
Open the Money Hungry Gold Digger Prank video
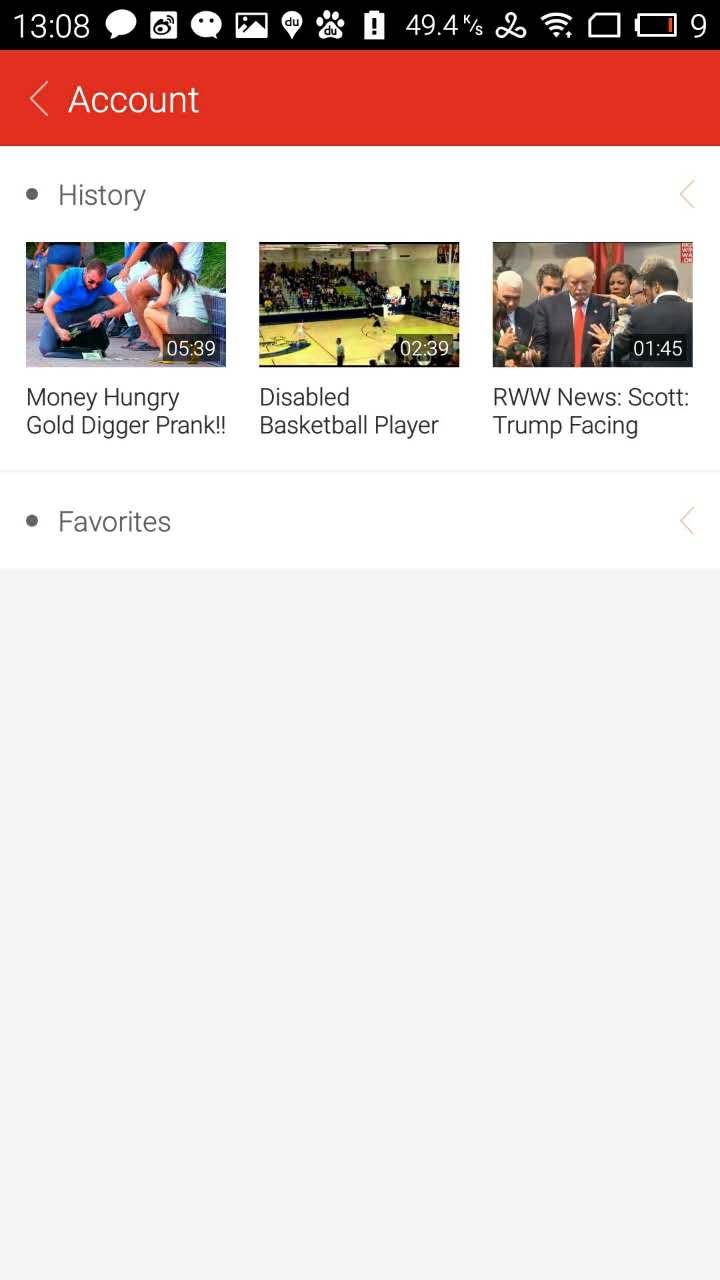click(x=126, y=305)
